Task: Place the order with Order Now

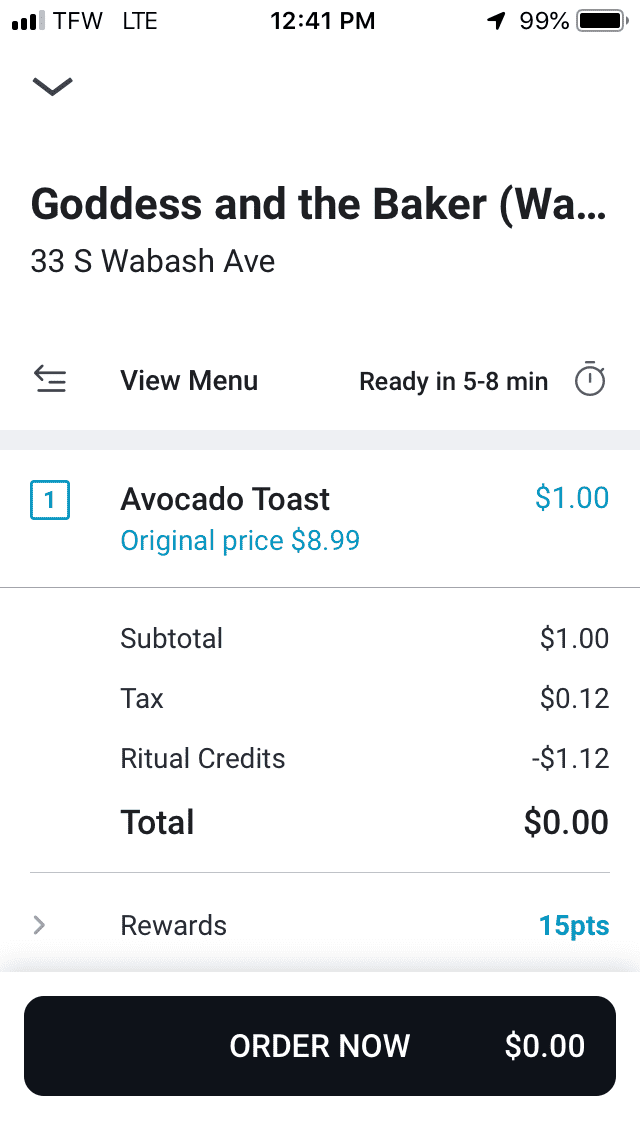Action: click(320, 1045)
